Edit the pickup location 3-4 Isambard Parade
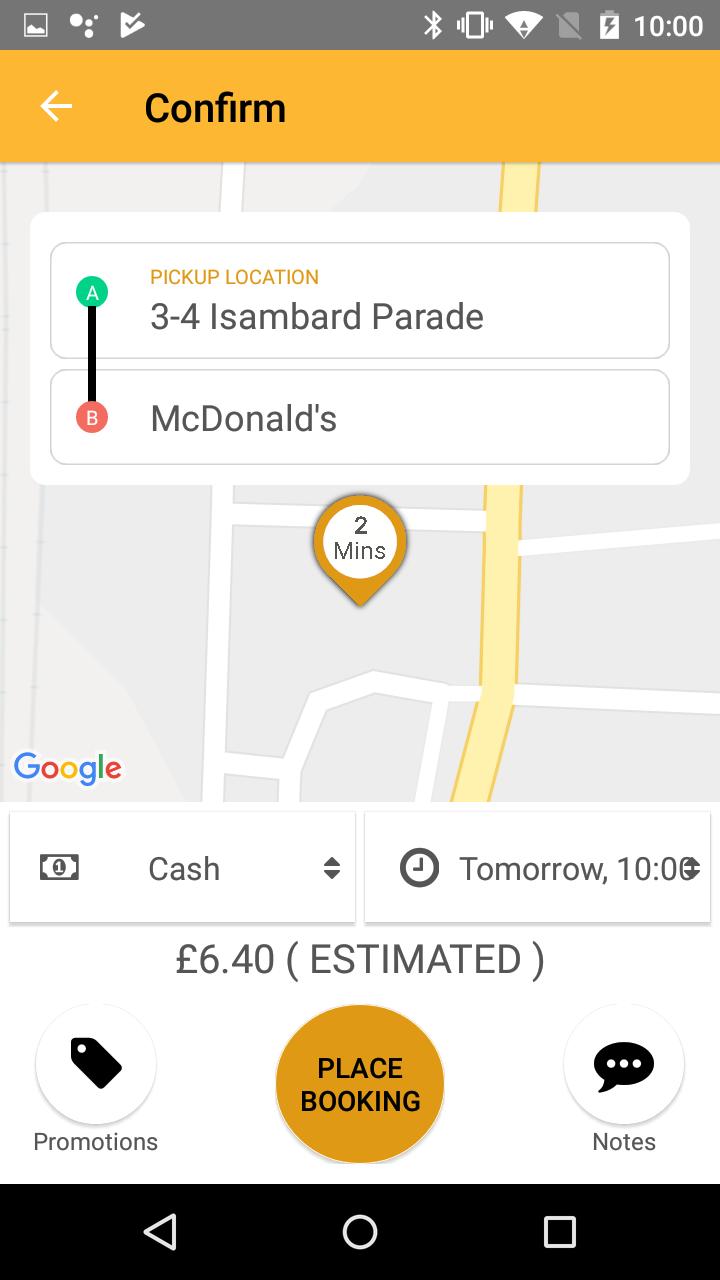Viewport: 720px width, 1280px height. point(360,300)
